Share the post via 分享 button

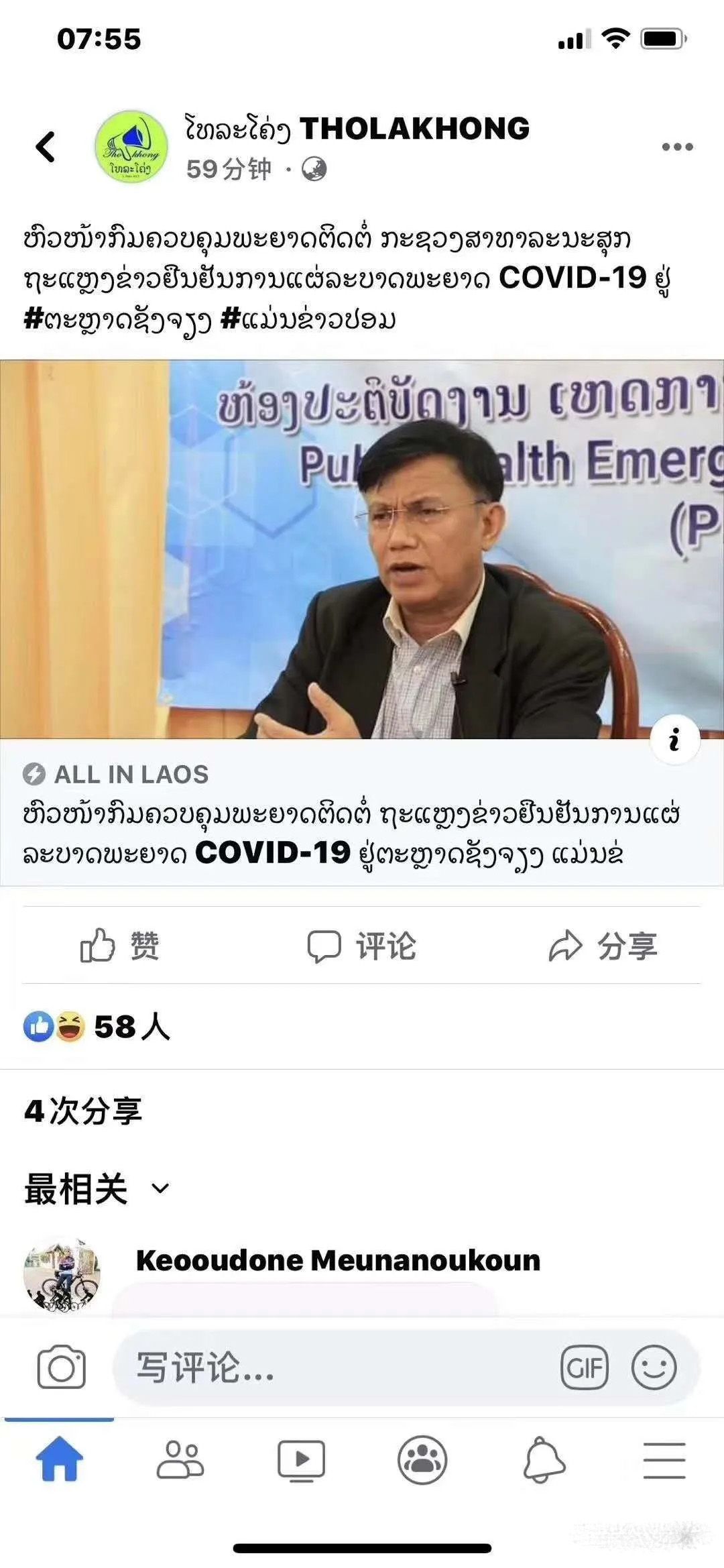[x=603, y=946]
